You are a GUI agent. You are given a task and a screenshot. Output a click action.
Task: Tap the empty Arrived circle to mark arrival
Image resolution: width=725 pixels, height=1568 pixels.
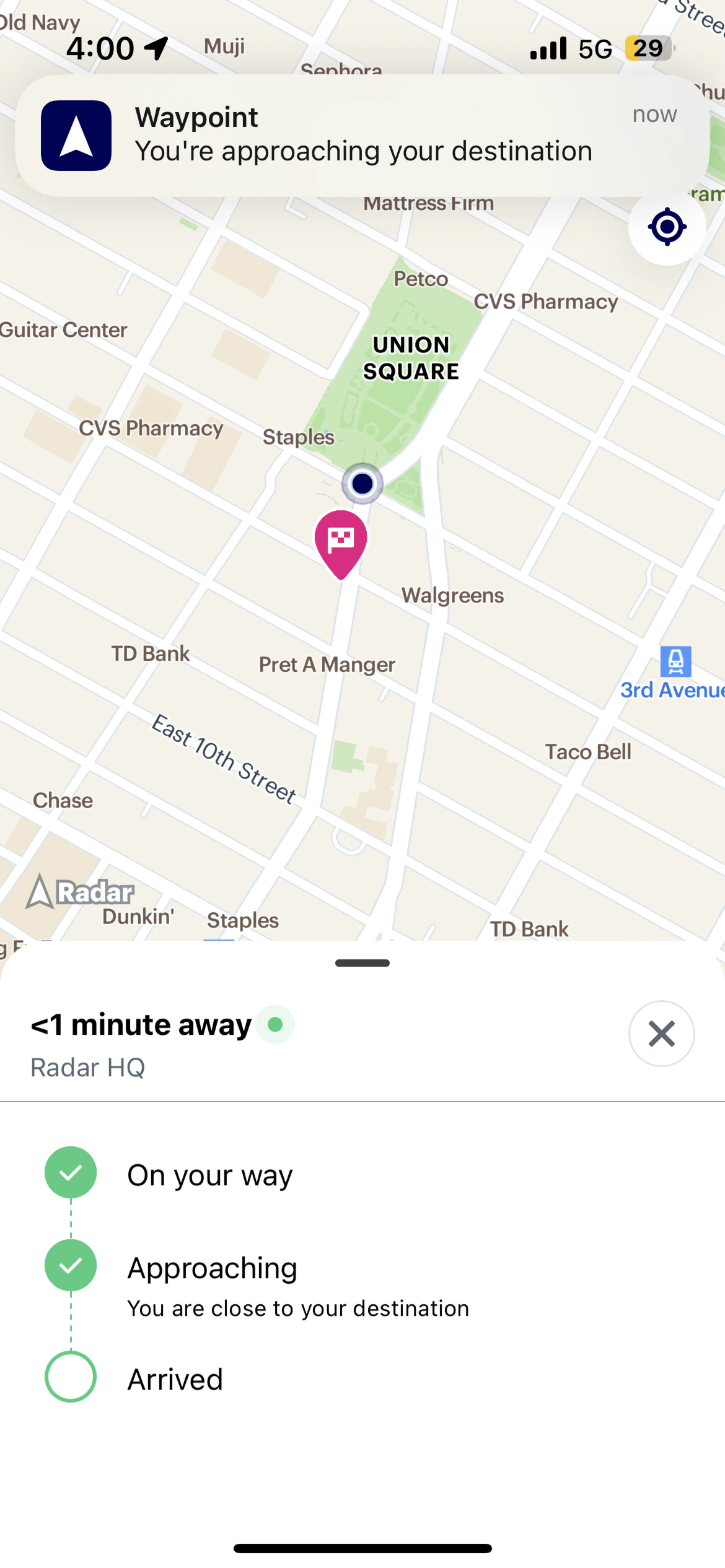tap(71, 1377)
